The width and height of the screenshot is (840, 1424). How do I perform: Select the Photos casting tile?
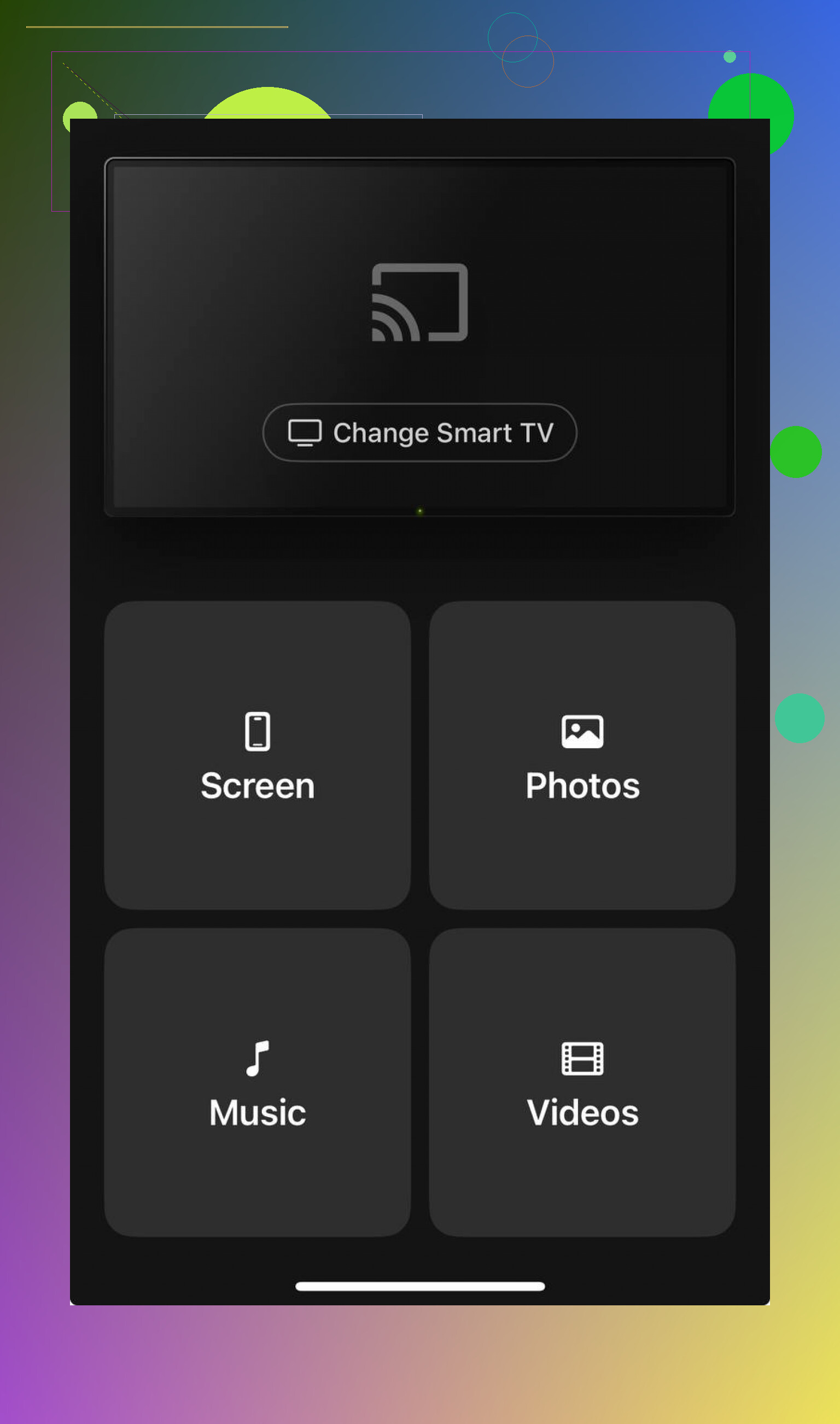coord(582,755)
